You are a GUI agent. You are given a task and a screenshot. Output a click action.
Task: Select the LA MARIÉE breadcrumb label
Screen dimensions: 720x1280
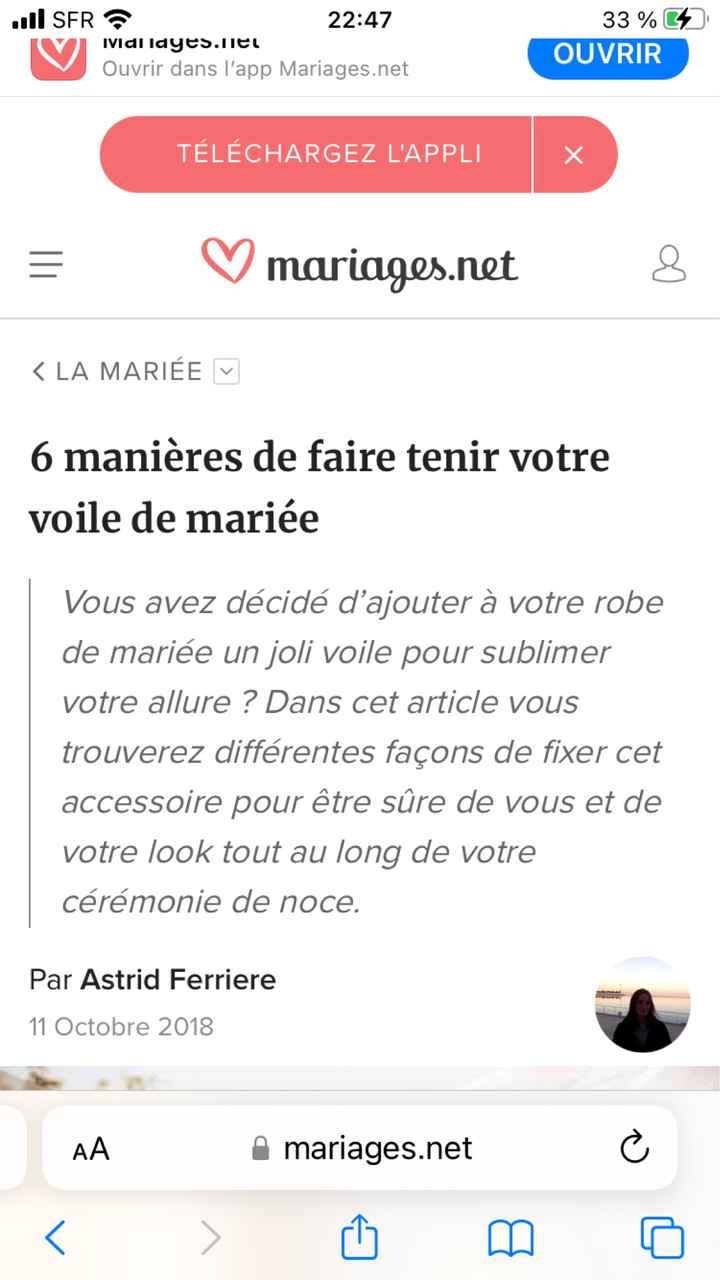[130, 370]
